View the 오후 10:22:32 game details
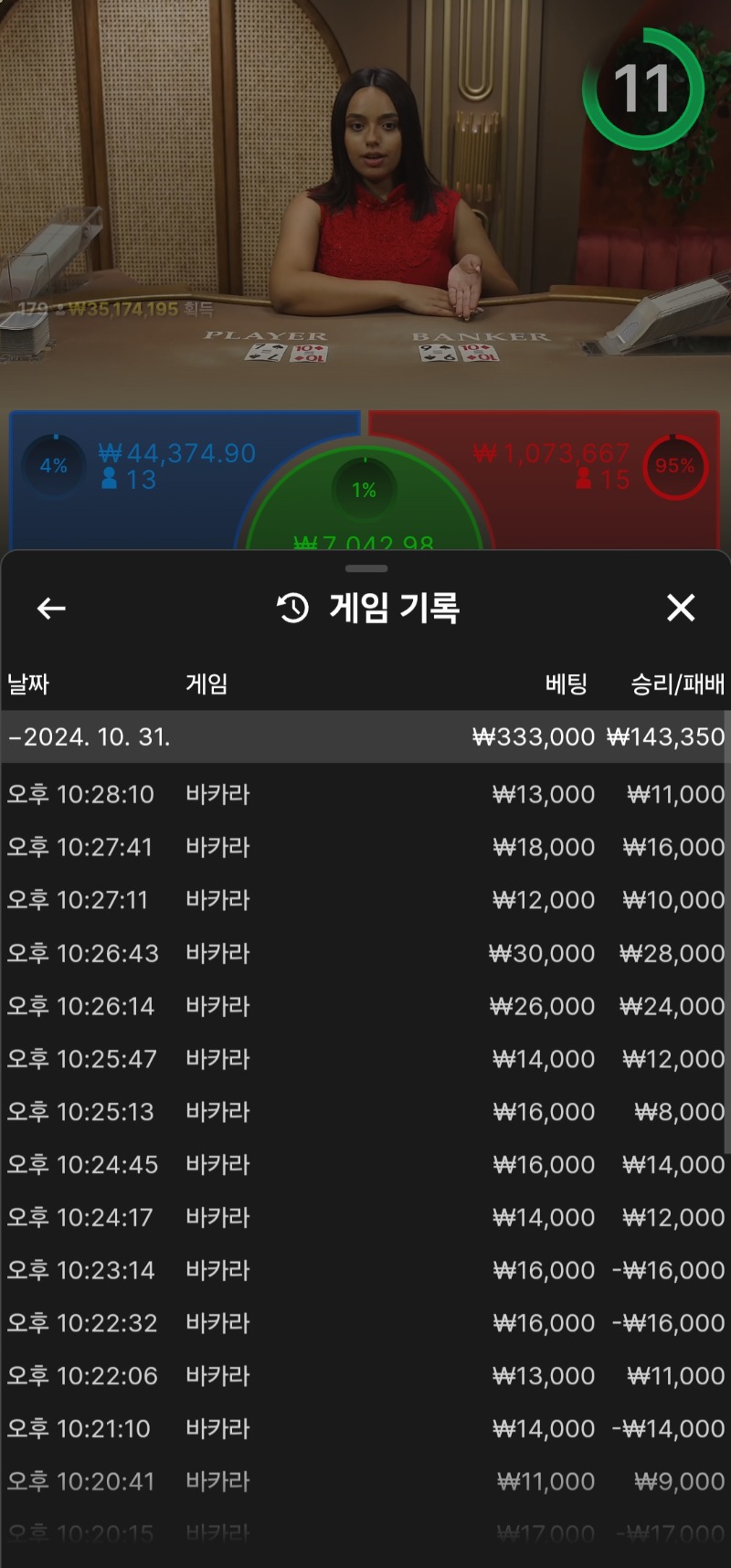Viewport: 731px width, 1568px height. tap(365, 1323)
